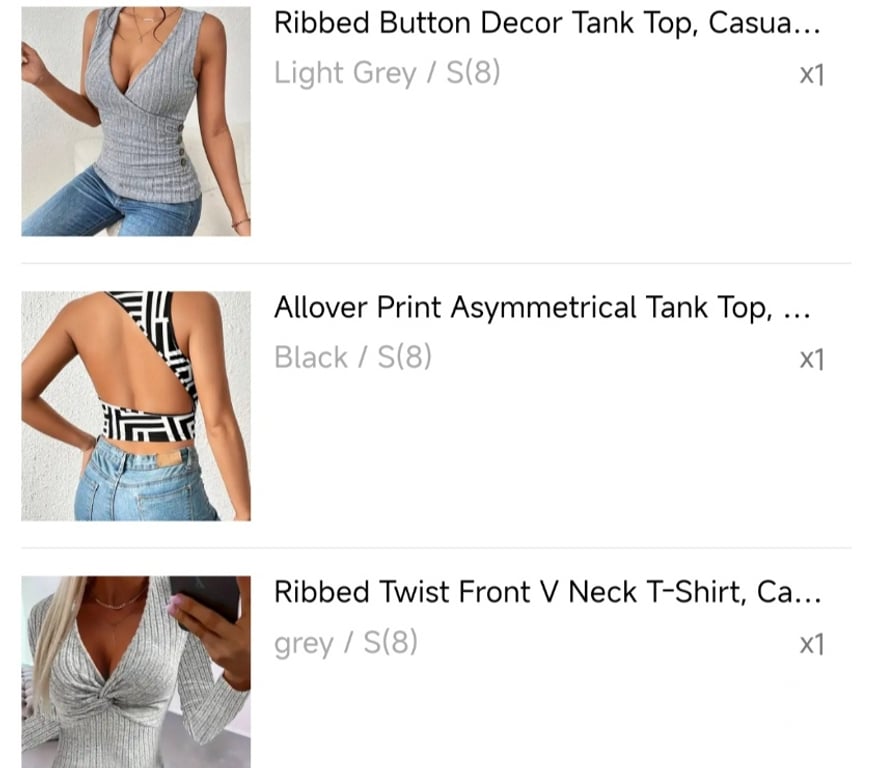
Task: View the Black asymmetrical tank top photo
Action: pyautogui.click(x=136, y=405)
